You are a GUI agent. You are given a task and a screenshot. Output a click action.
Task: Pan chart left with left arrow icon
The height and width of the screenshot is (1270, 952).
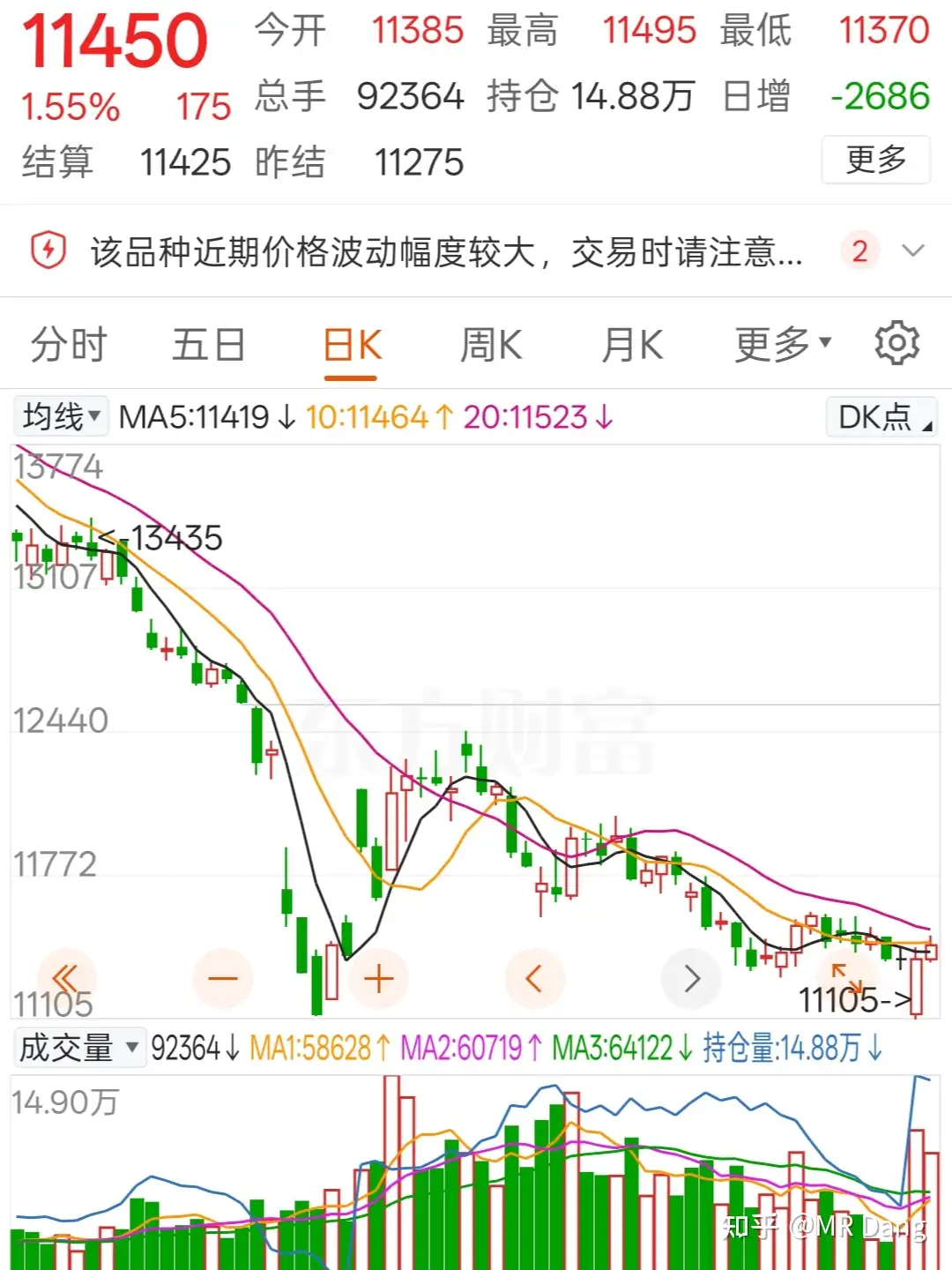[535, 978]
